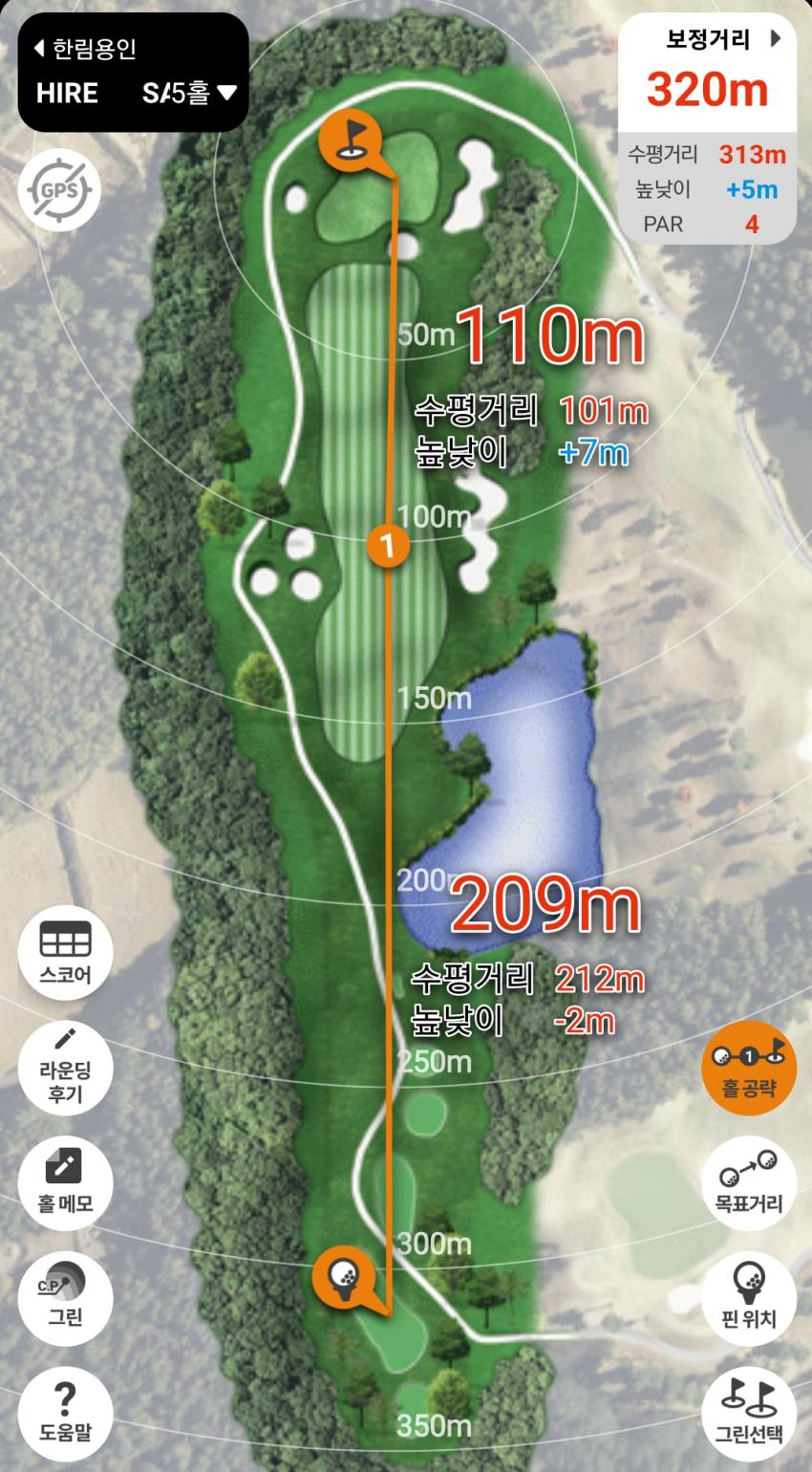
Task: Open 핀 위치 pin position
Action: point(749,1298)
